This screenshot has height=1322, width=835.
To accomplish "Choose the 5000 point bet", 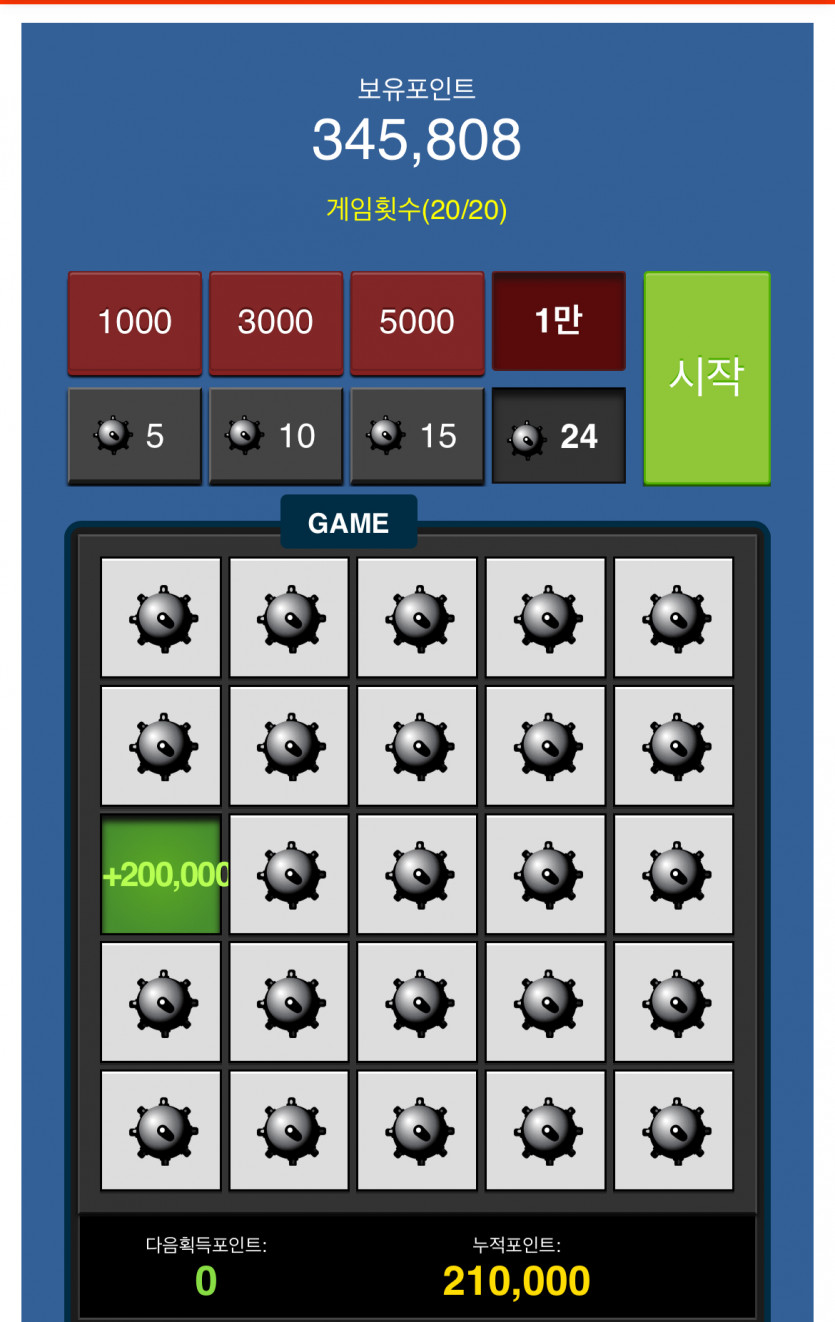I will 417,322.
